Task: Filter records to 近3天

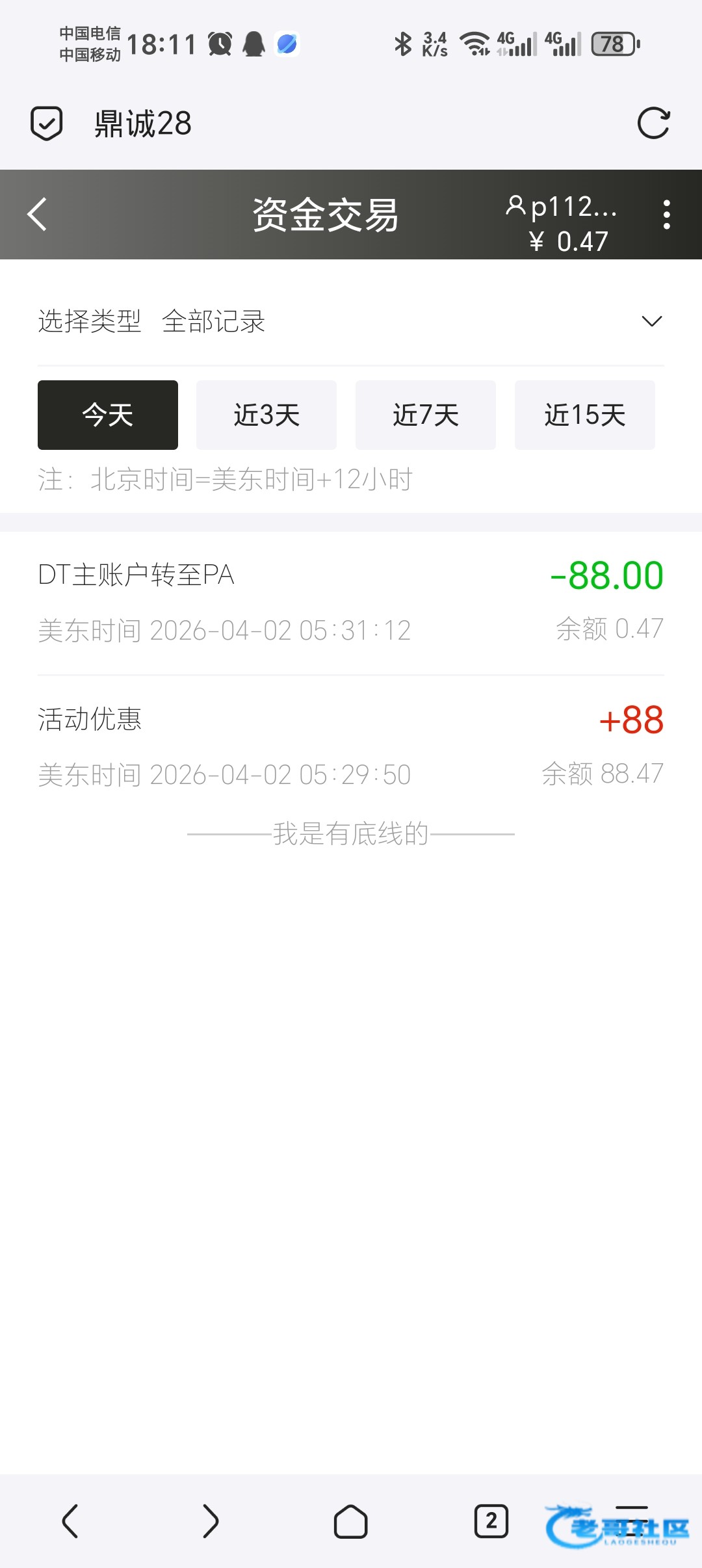Action: point(266,415)
